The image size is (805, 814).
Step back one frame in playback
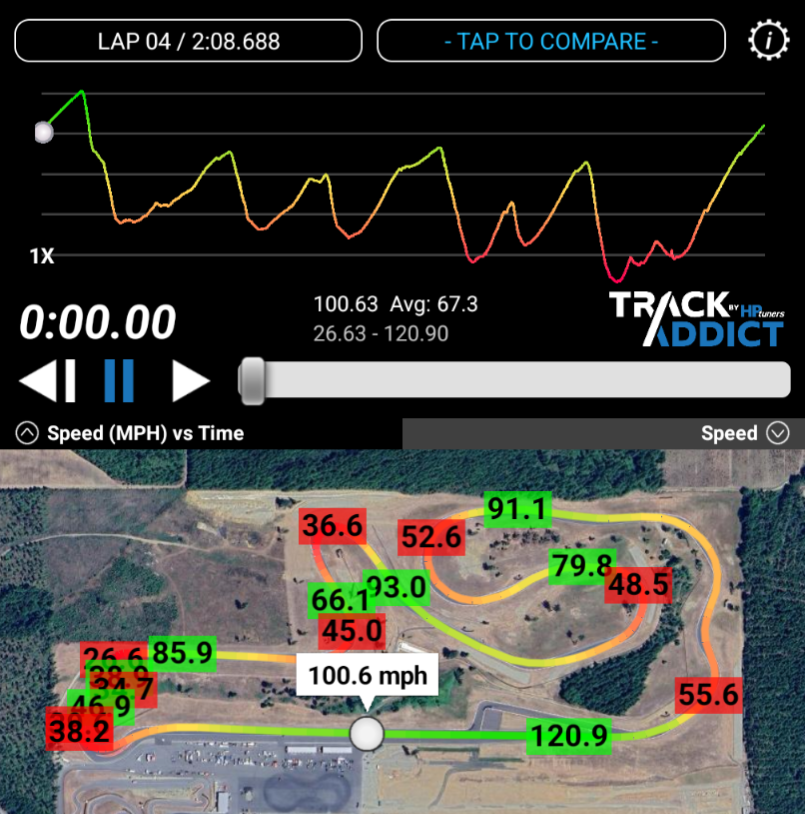(47, 381)
